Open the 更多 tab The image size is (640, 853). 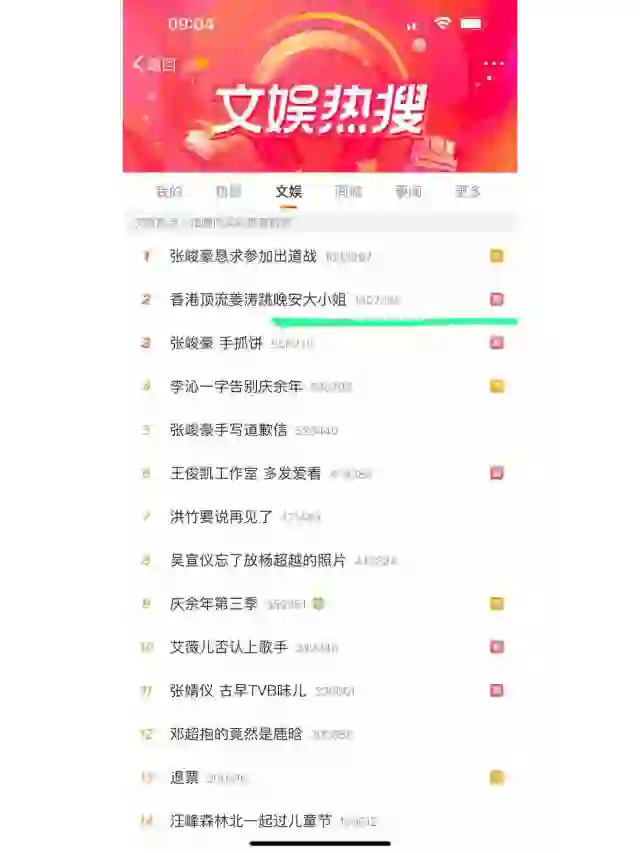pos(468,192)
